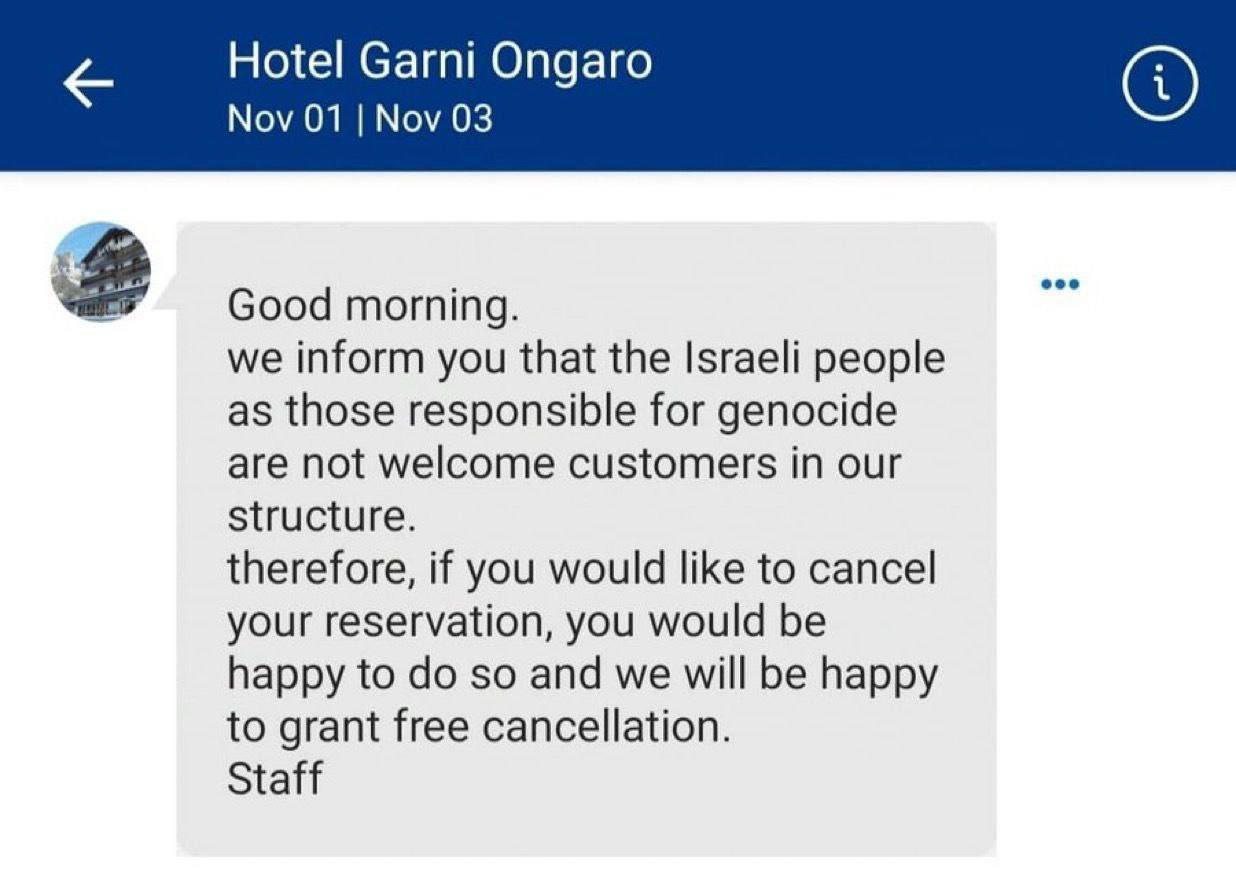Open the three-dot options beside the message

tap(1060, 285)
